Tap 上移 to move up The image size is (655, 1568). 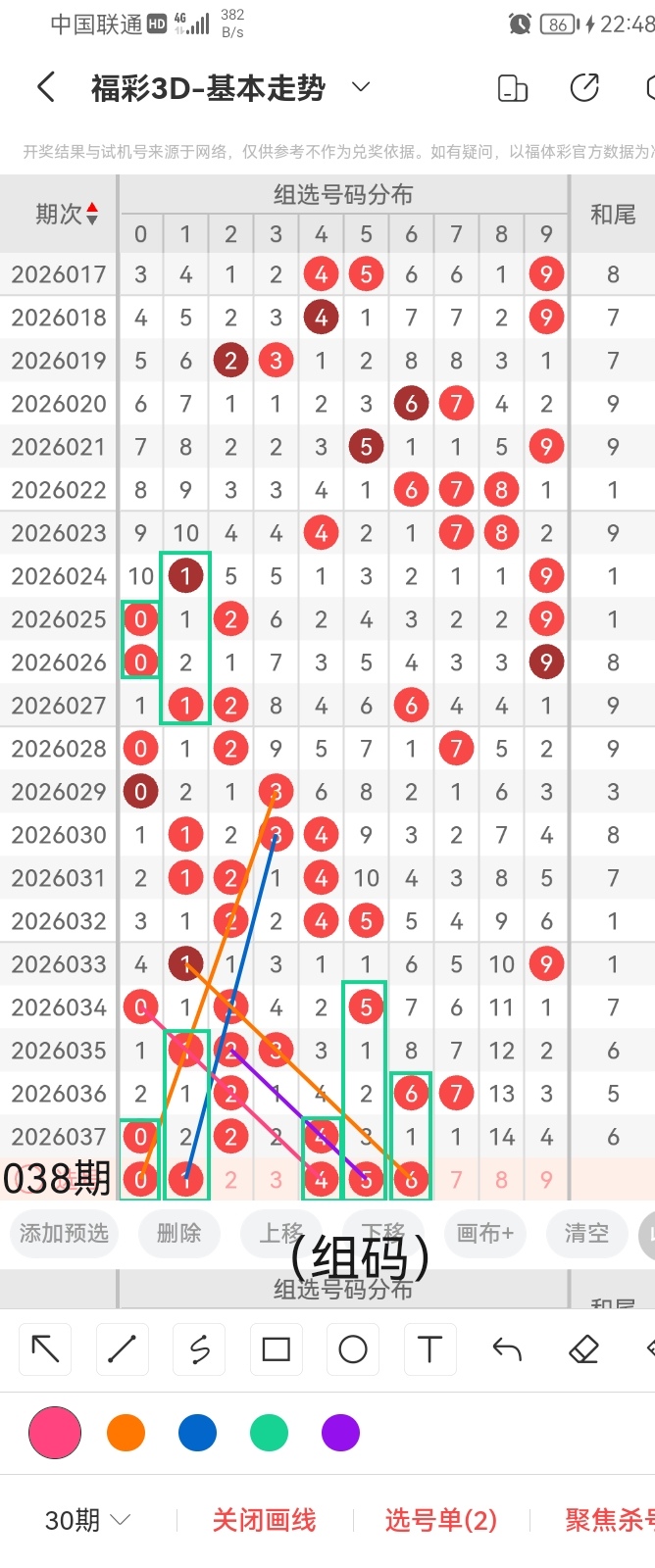pos(281,1233)
